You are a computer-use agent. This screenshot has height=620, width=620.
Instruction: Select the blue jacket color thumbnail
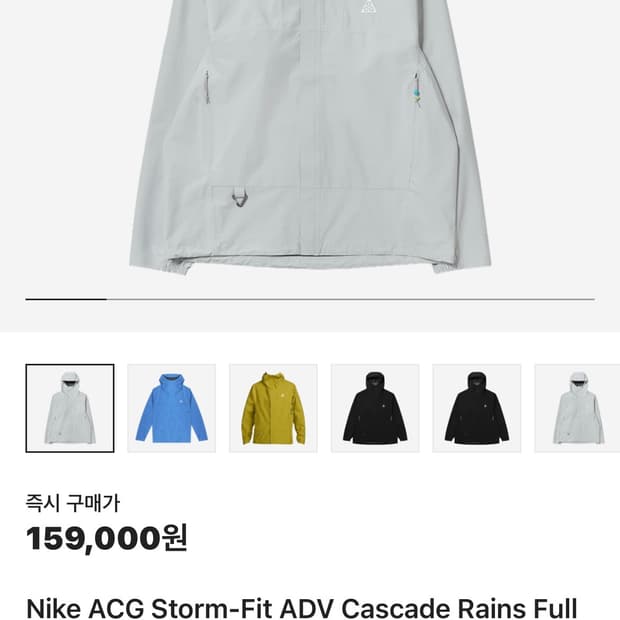(x=172, y=408)
